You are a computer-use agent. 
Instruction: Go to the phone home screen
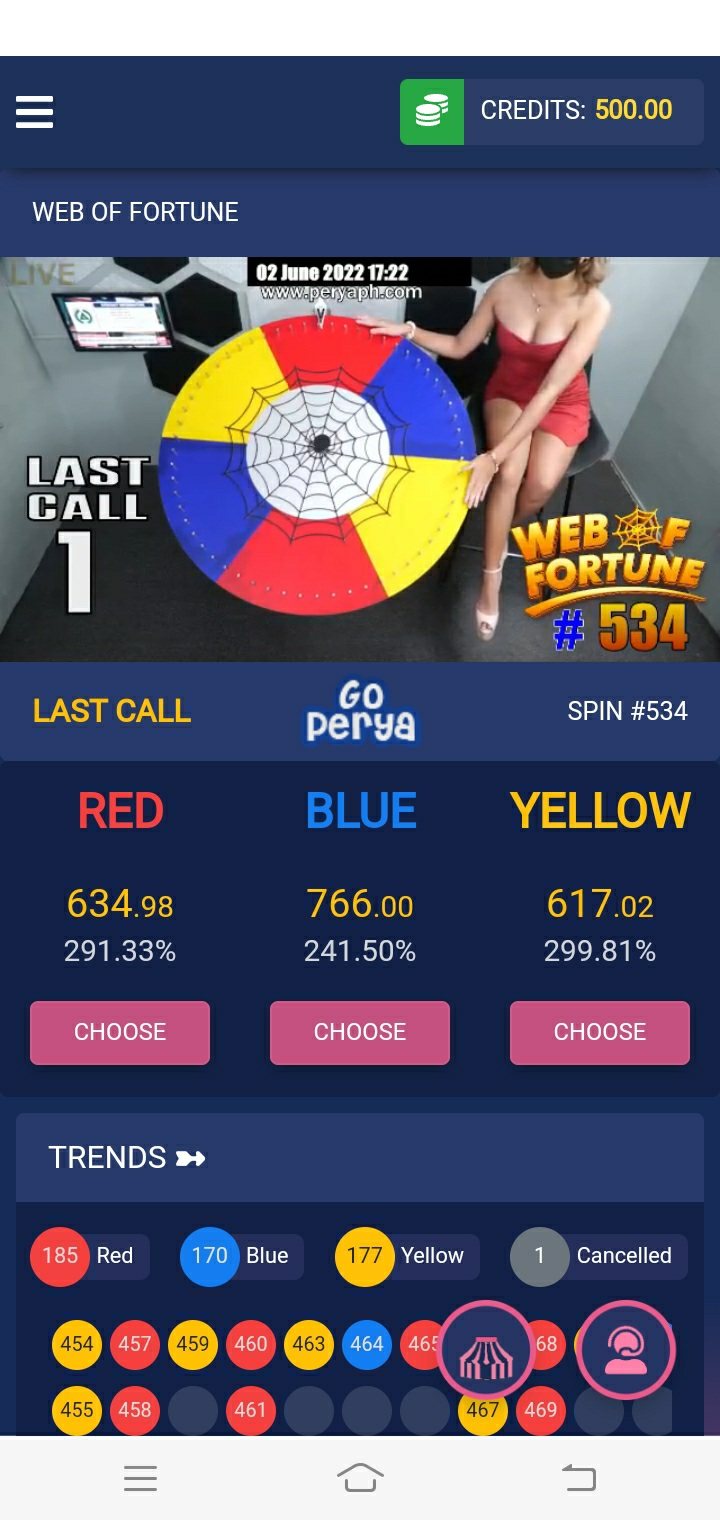(x=360, y=1477)
